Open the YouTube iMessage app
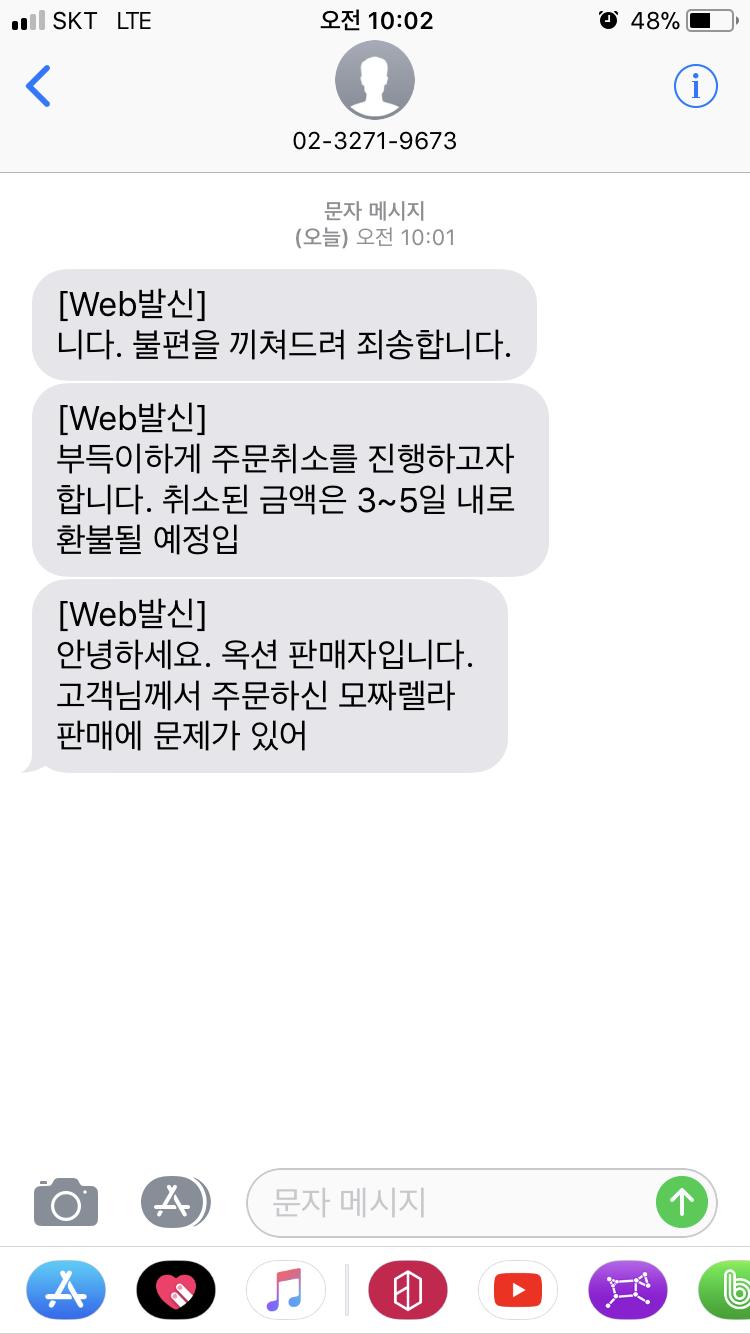Image resolution: width=750 pixels, height=1334 pixels. (x=518, y=1291)
